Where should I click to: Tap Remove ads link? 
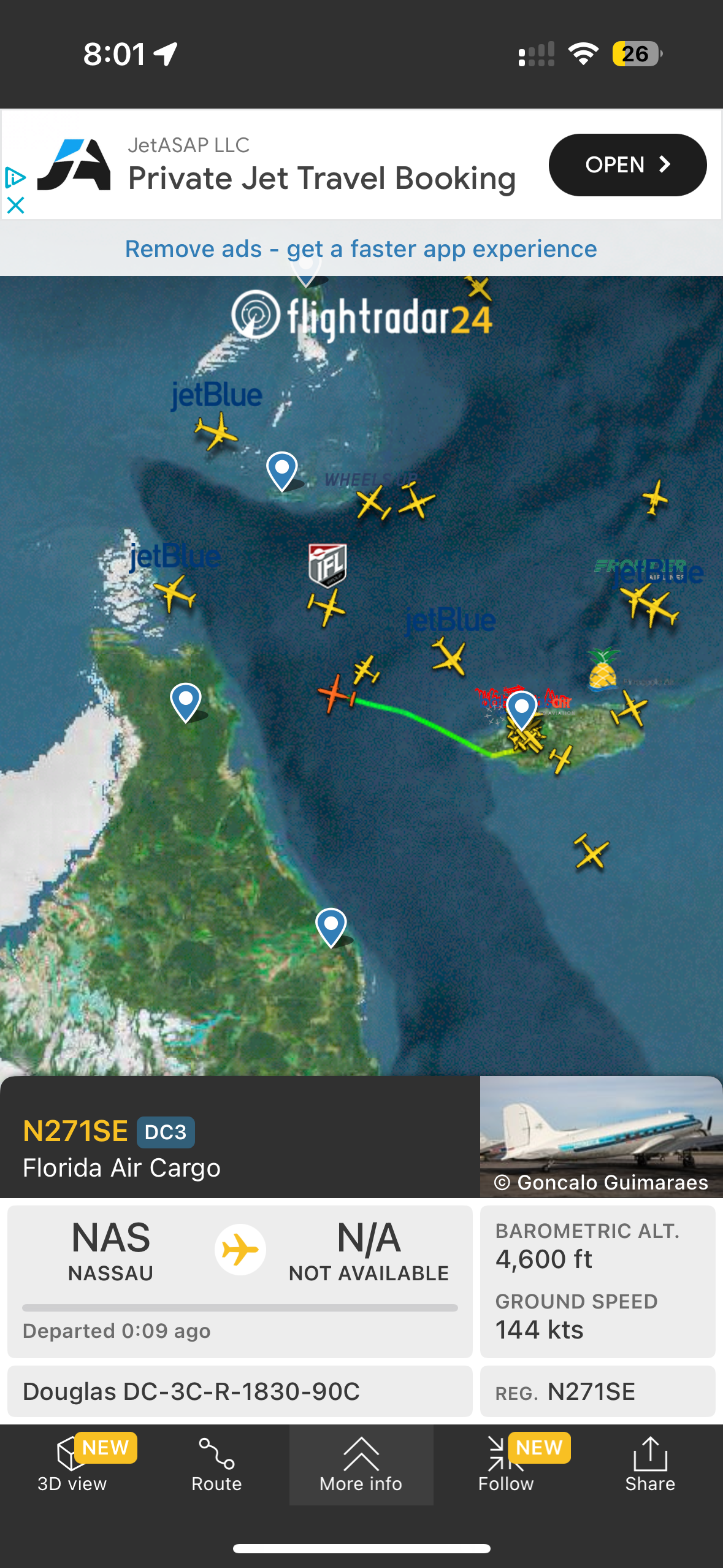pos(361,249)
